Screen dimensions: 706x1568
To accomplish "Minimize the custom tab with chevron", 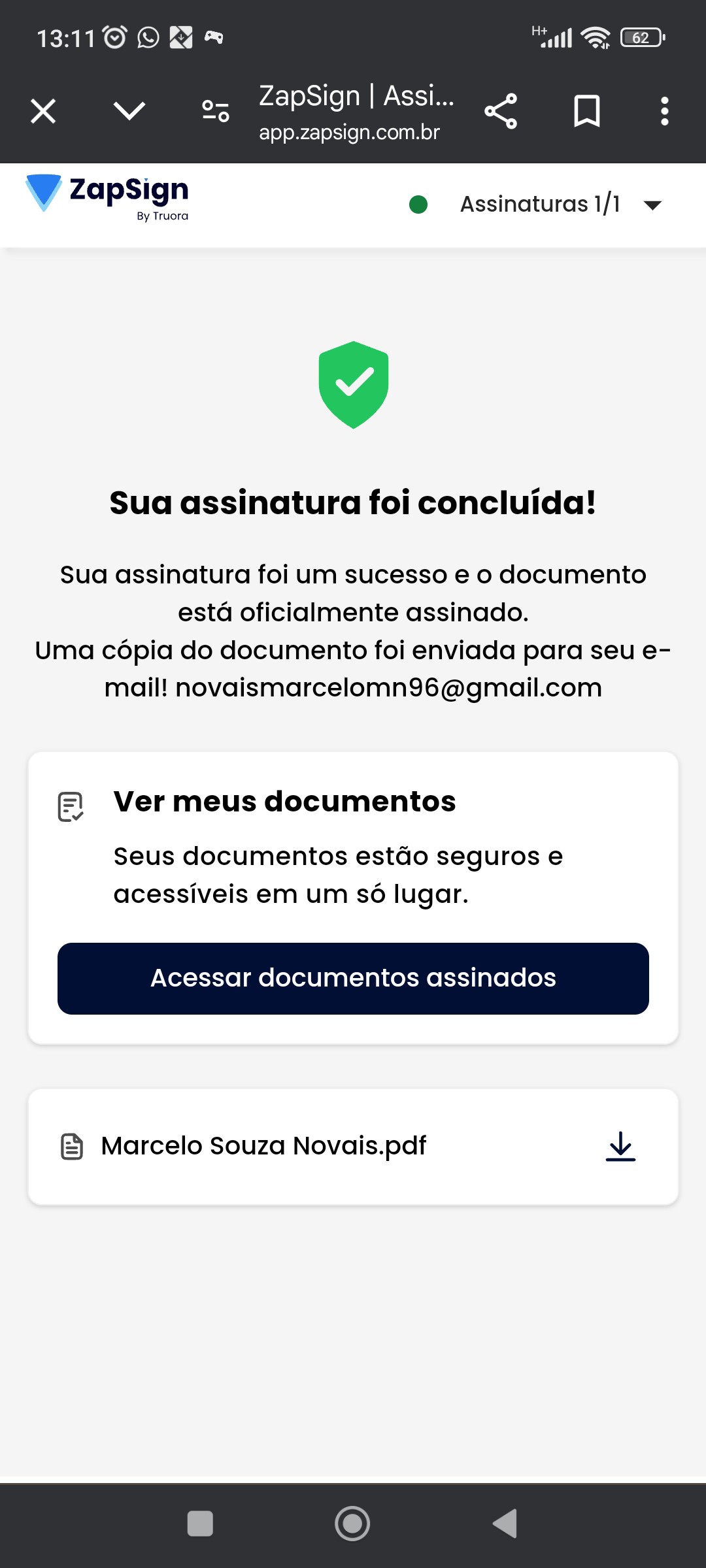I will tap(129, 111).
